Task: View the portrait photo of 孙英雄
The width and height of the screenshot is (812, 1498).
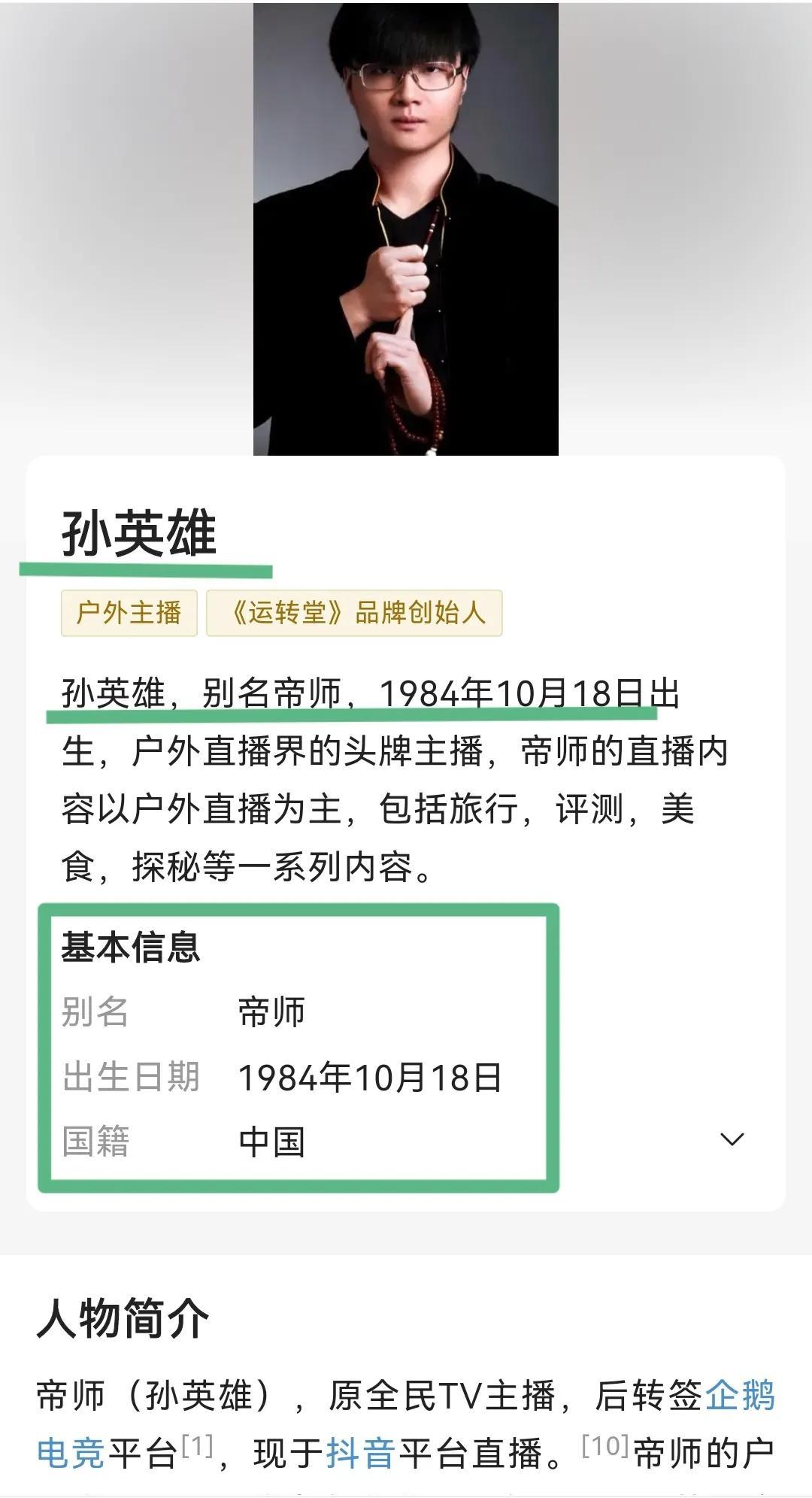Action: pyautogui.click(x=406, y=226)
